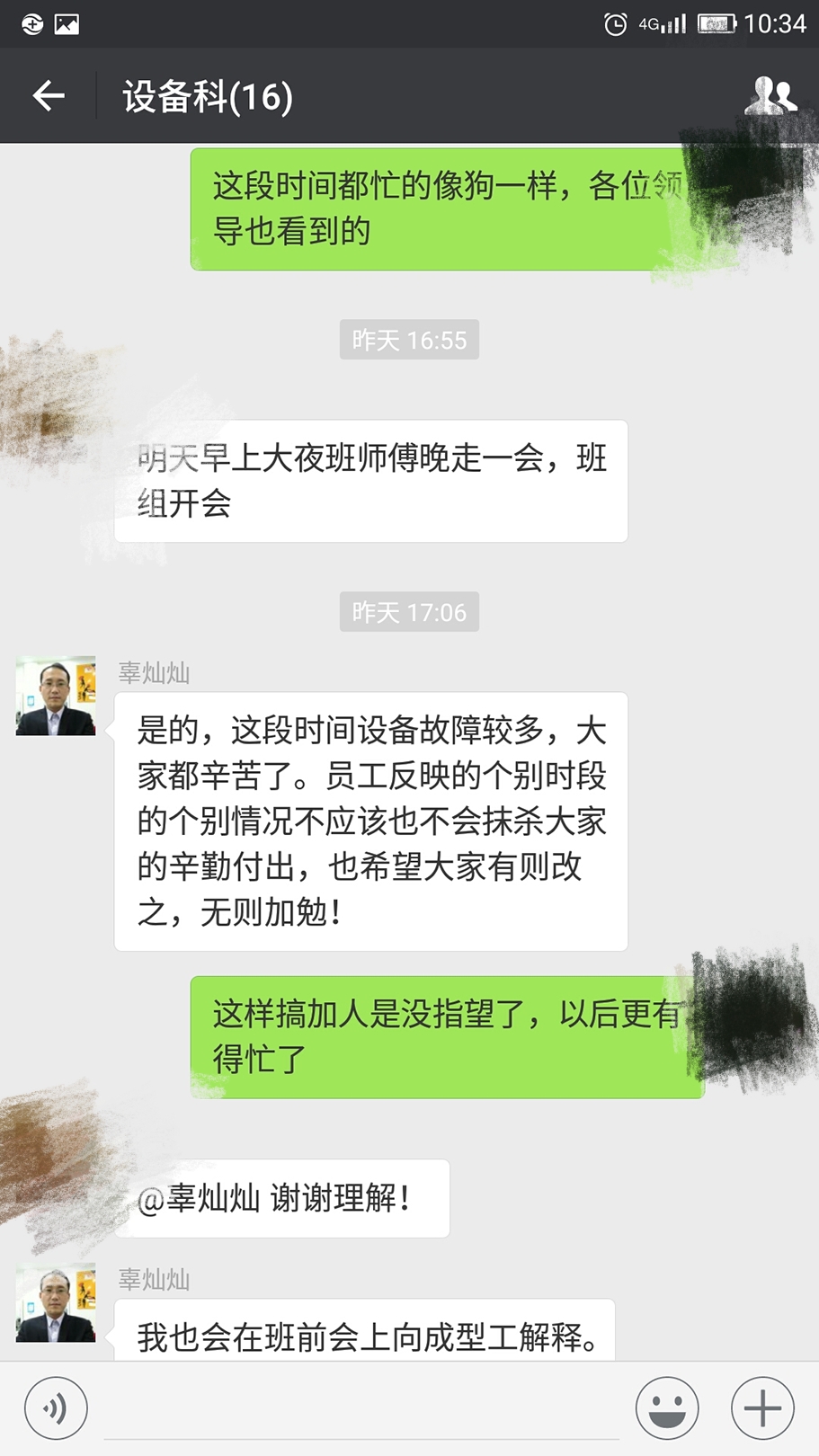Switch to voice message input
Screen dimensions: 819x1456
(x=56, y=1408)
